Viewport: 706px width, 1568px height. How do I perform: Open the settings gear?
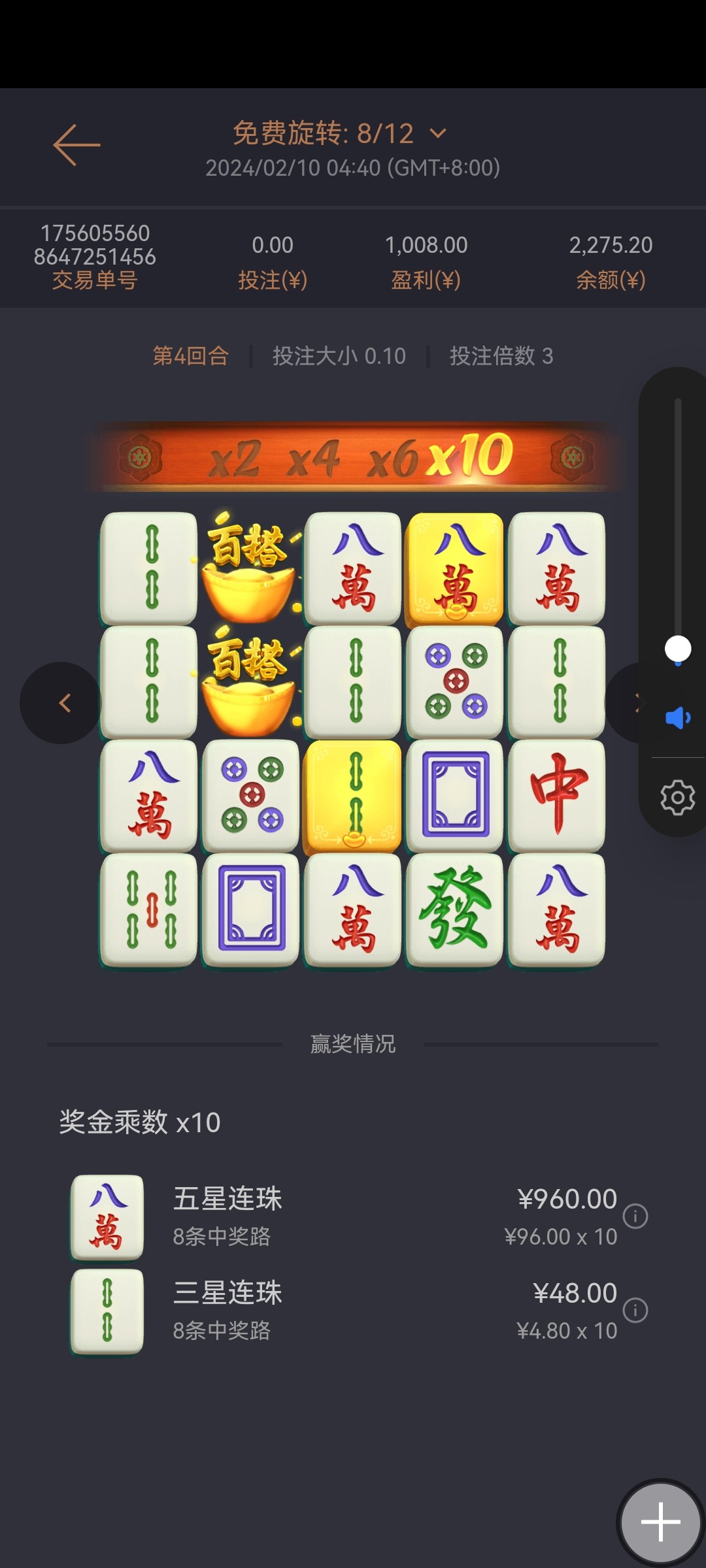[x=677, y=797]
